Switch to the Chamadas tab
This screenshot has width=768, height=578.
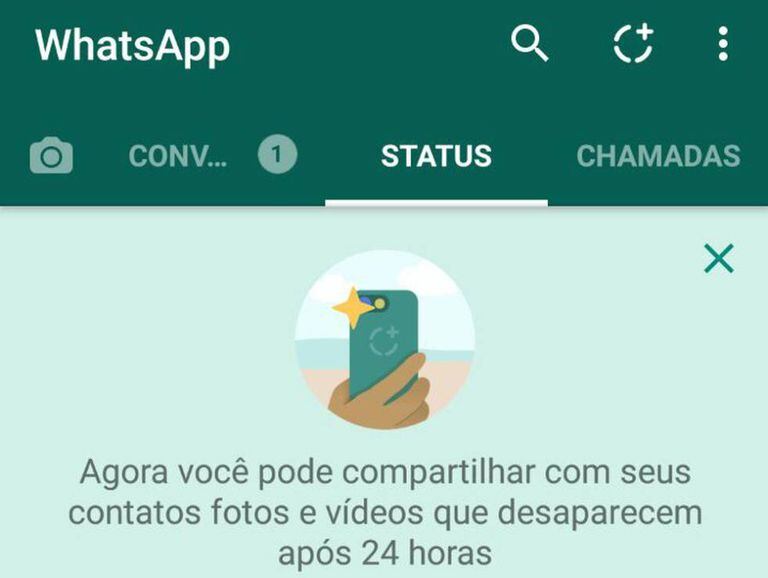[658, 157]
